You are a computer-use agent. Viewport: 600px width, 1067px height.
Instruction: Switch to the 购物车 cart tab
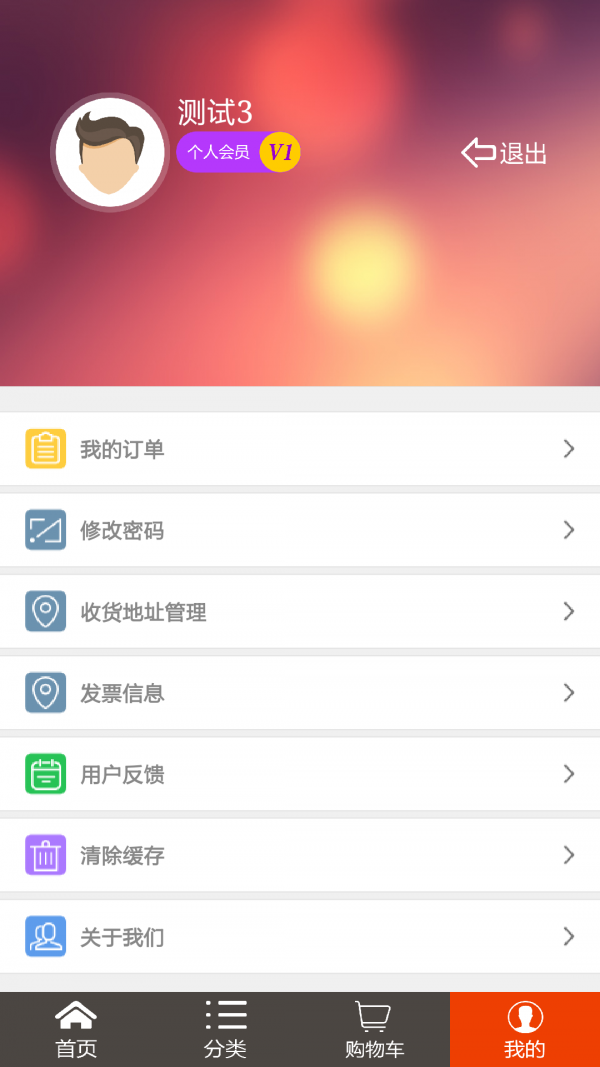pyautogui.click(x=374, y=1029)
